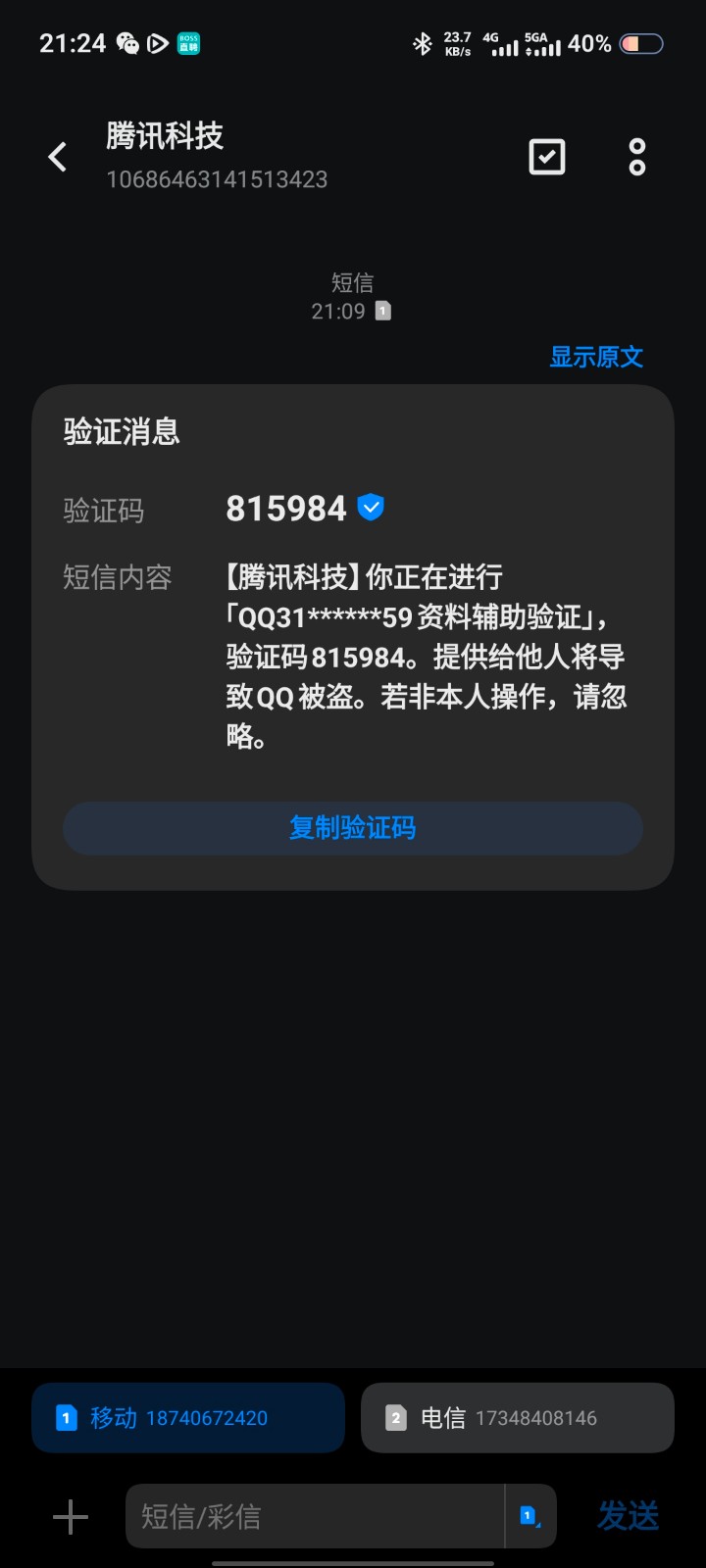Tap the back arrow to exit conversation
The width and height of the screenshot is (706, 1568).
(x=56, y=157)
